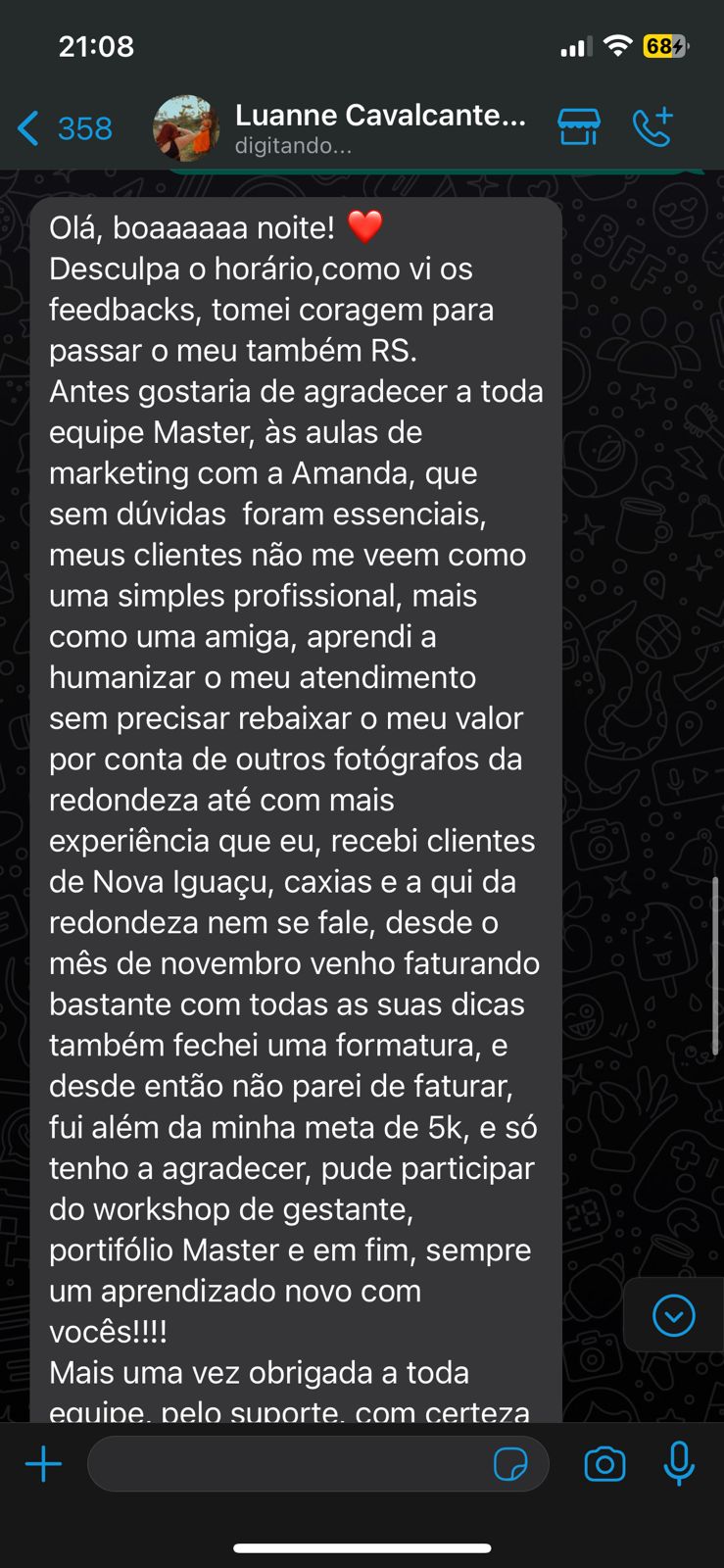Screen dimensions: 724x1568
Task: Go back to the chats list
Action: coord(63,128)
